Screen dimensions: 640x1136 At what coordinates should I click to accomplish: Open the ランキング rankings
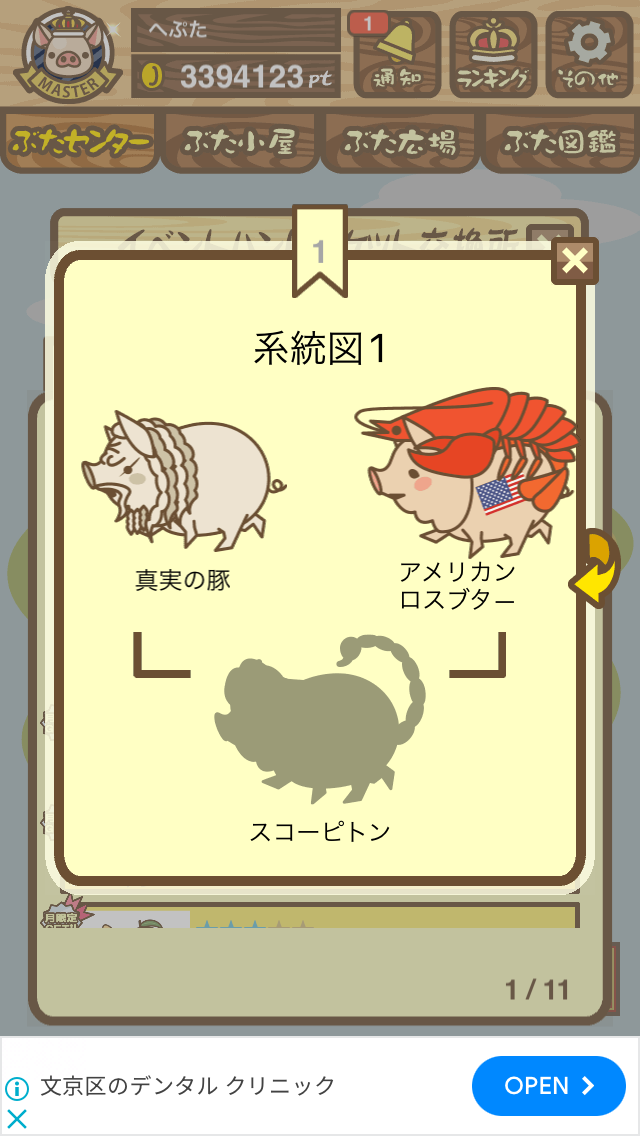(x=493, y=54)
